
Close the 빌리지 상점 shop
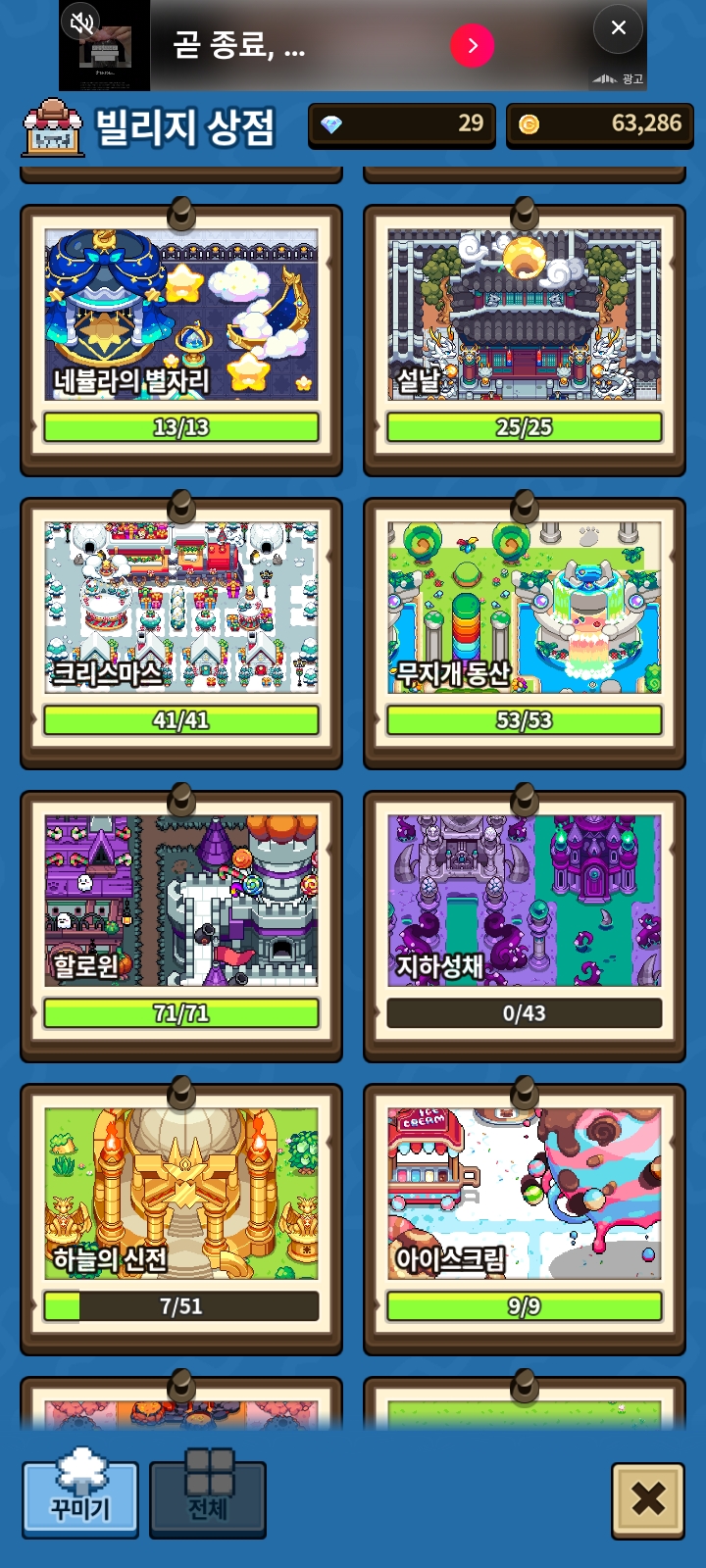click(x=648, y=1500)
